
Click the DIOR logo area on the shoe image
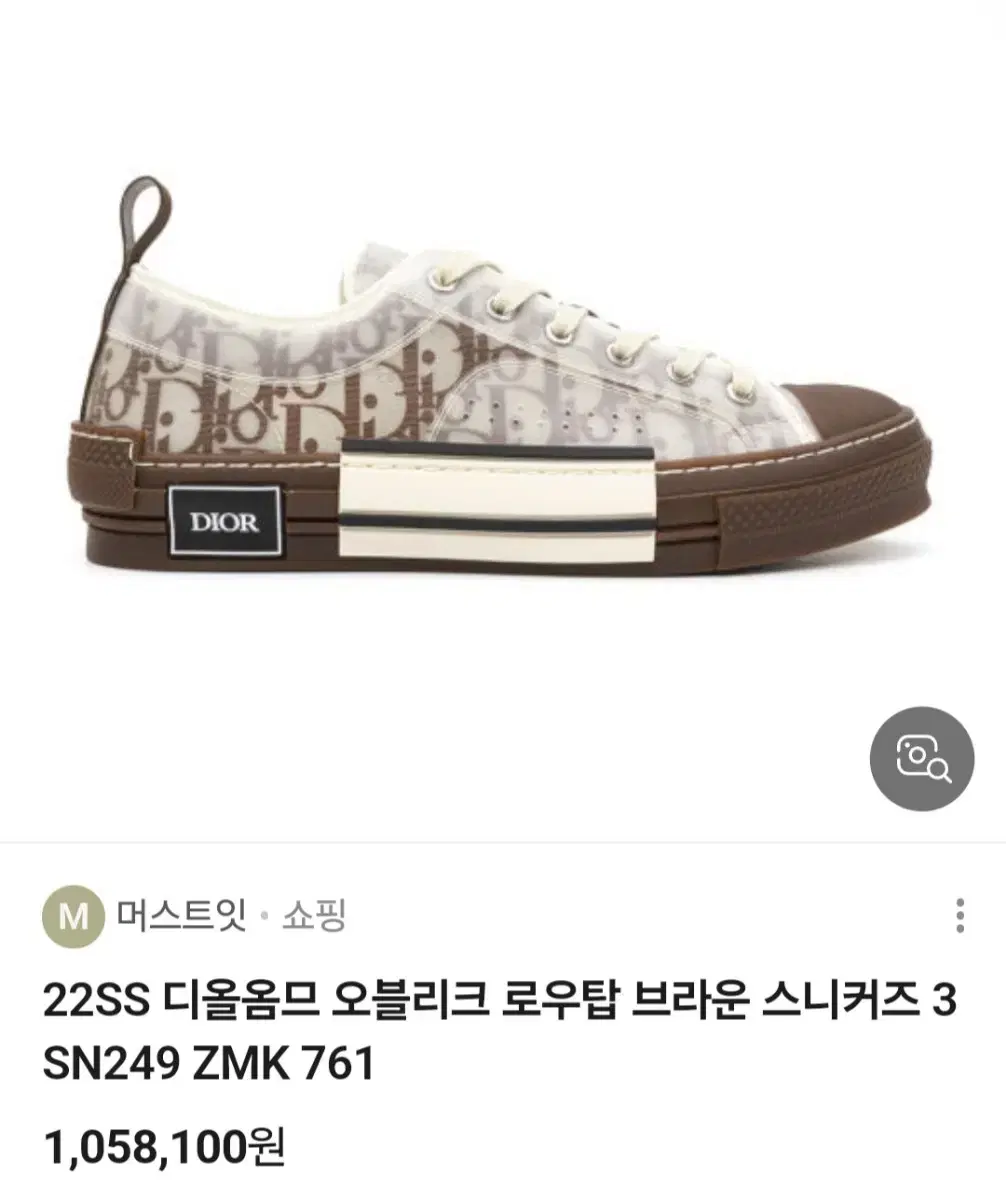click(222, 519)
